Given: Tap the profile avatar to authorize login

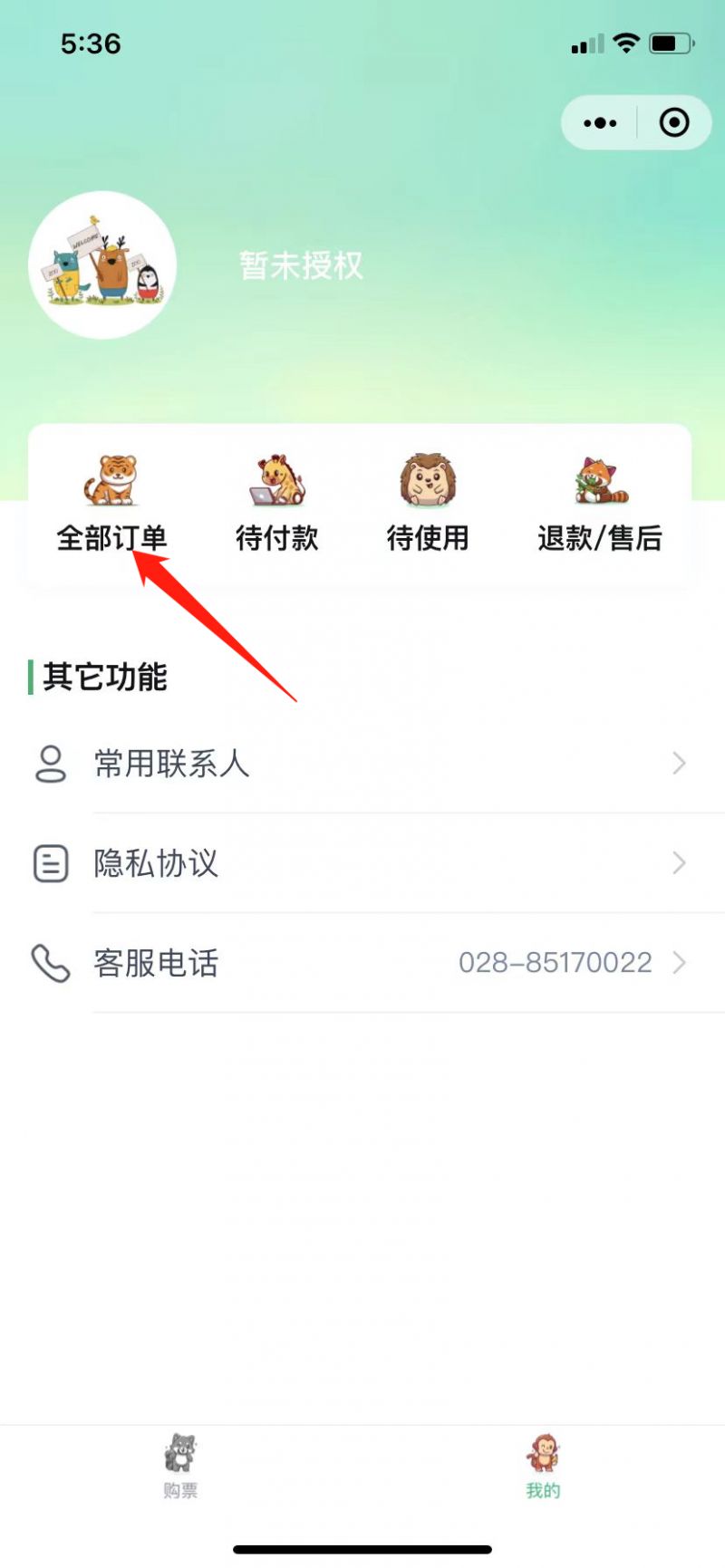Looking at the screenshot, I should 102,265.
